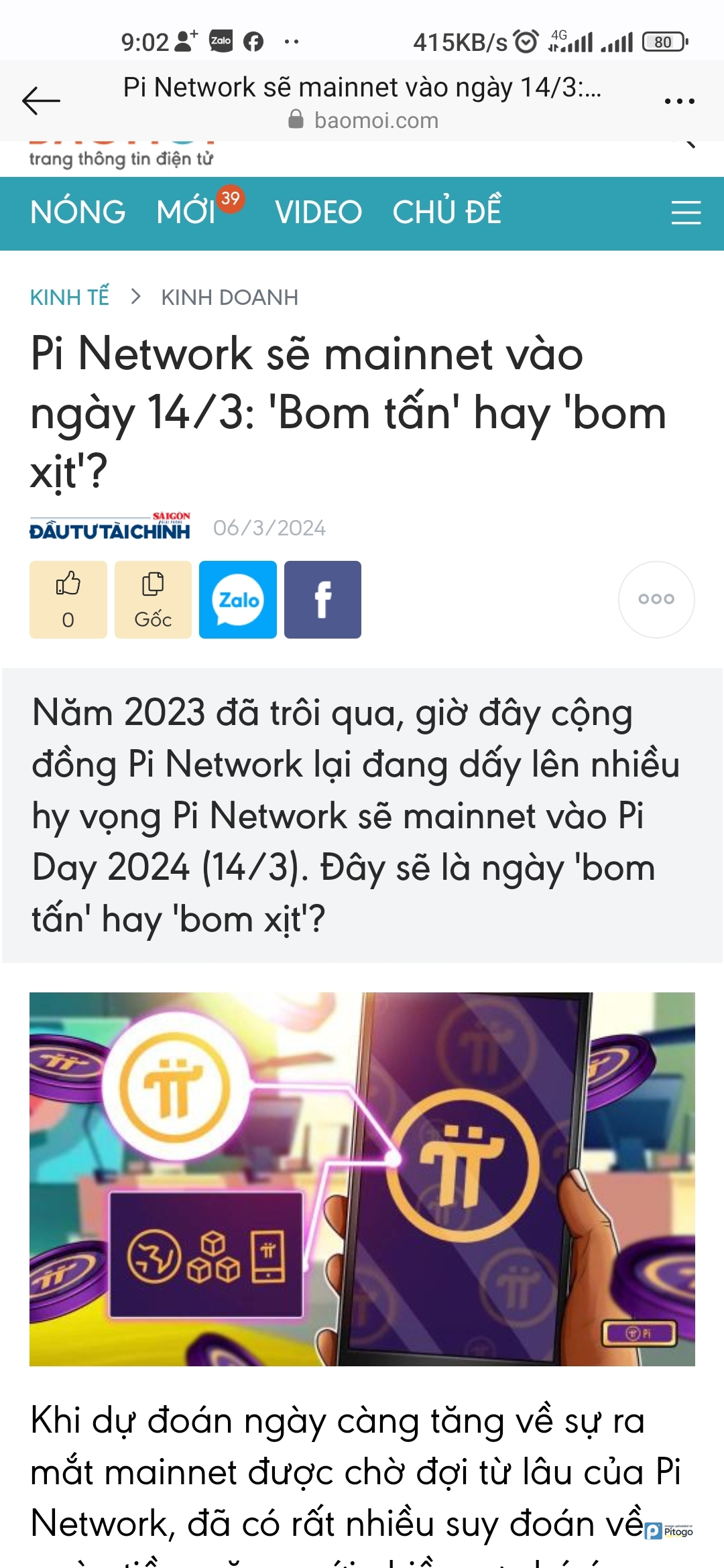
Task: Open the original source via Gốc
Action: click(x=153, y=599)
